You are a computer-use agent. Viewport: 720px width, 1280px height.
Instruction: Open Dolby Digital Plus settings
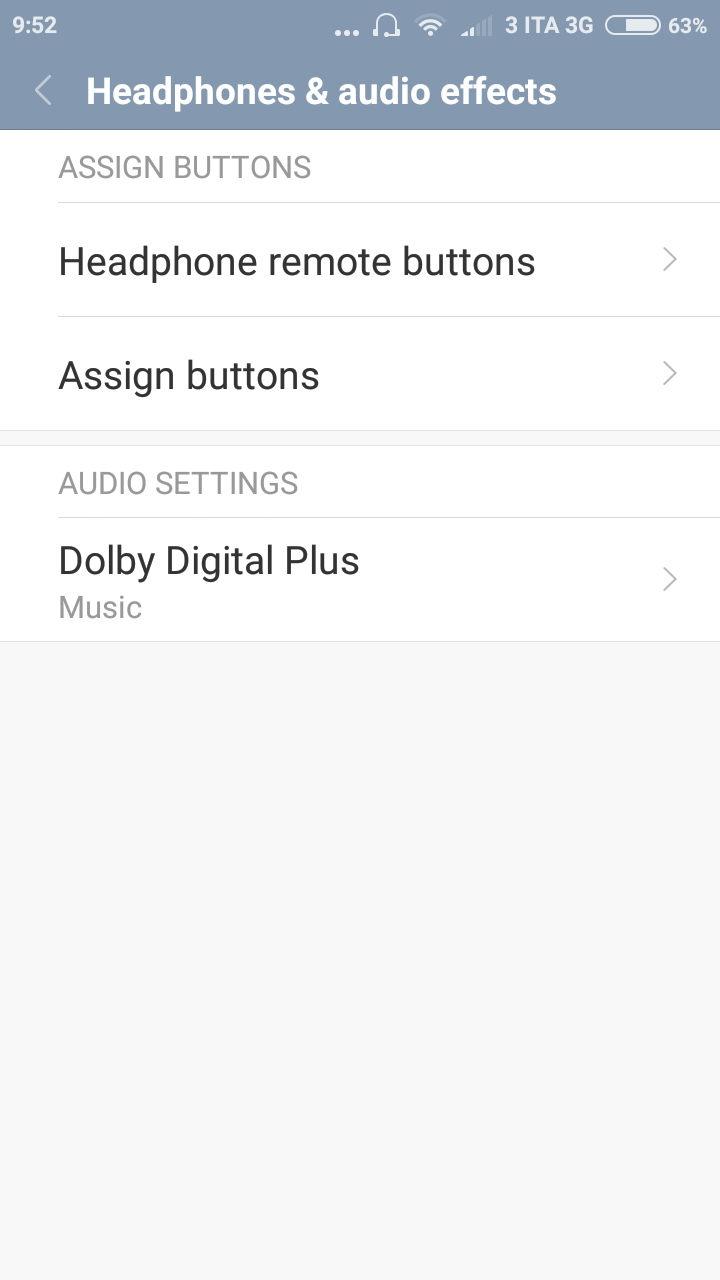tap(360, 580)
